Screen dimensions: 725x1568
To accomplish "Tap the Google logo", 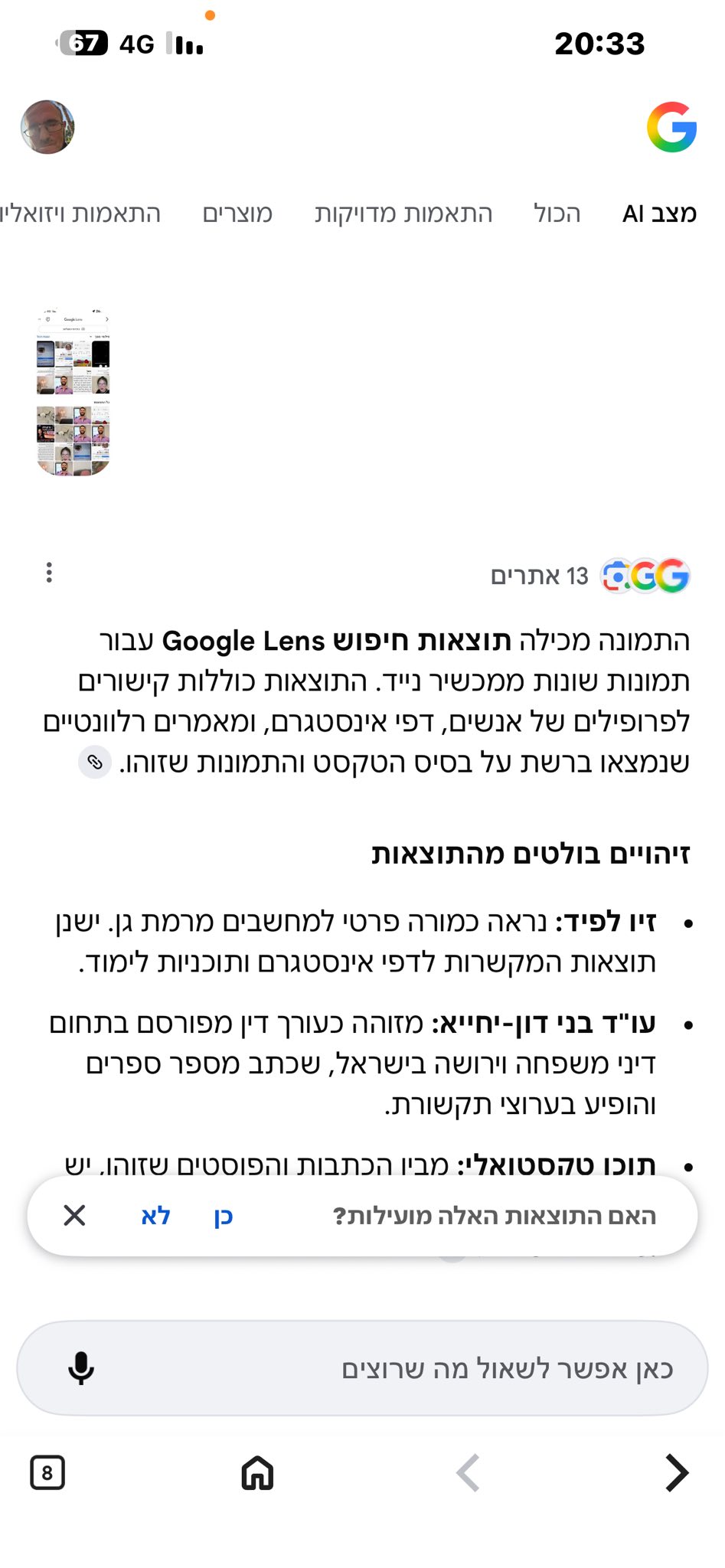I will coord(671,127).
